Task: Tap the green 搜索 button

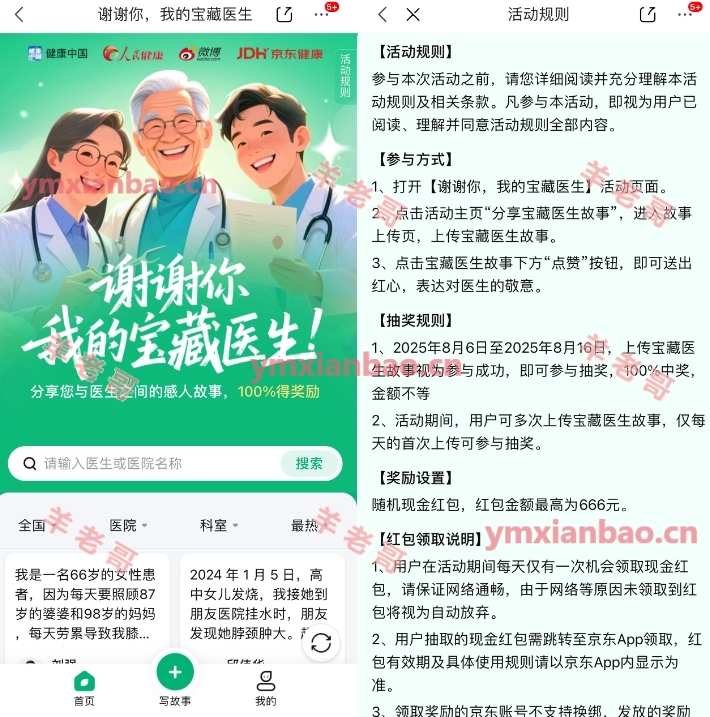Action: pos(309,463)
